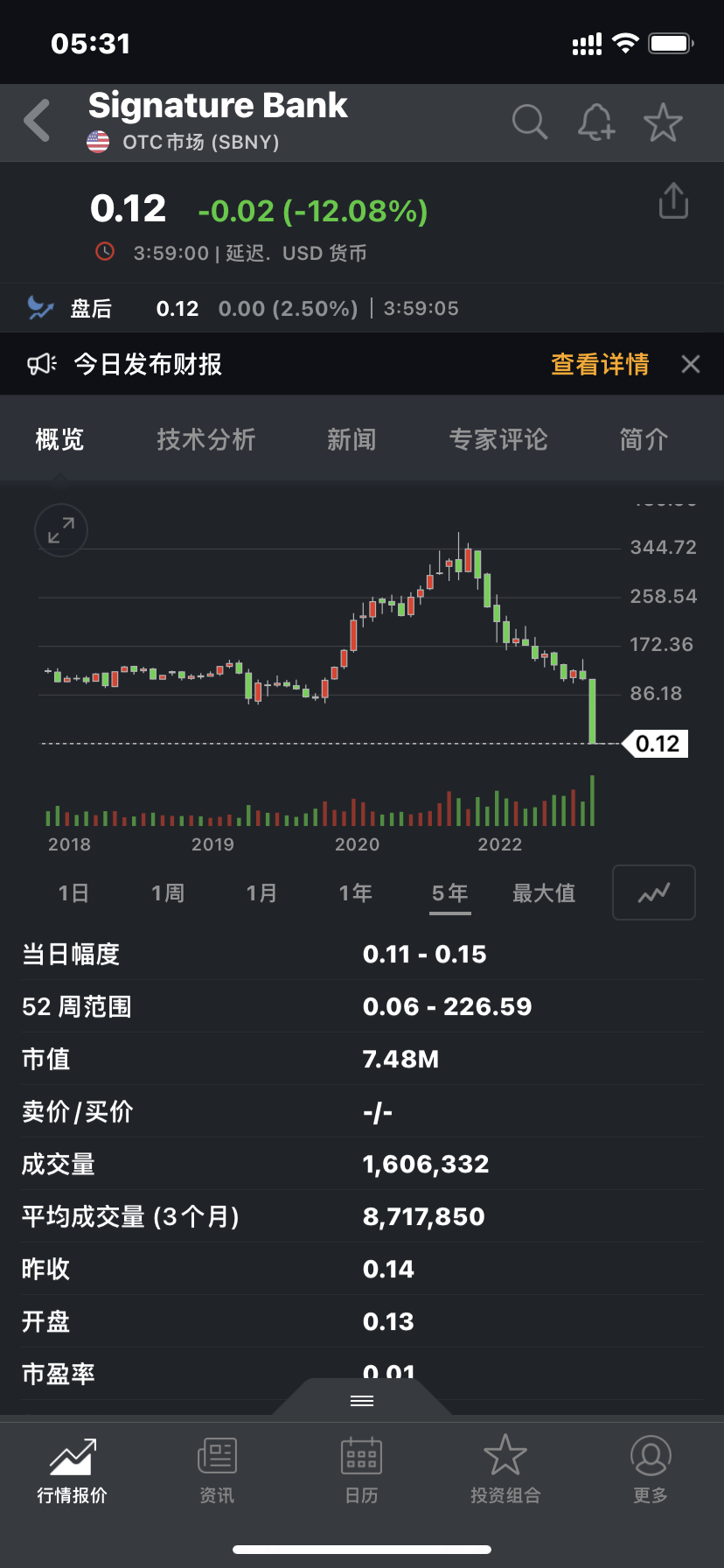Switch chart range to 1月
Screen dimensions: 724x1568
tap(261, 893)
